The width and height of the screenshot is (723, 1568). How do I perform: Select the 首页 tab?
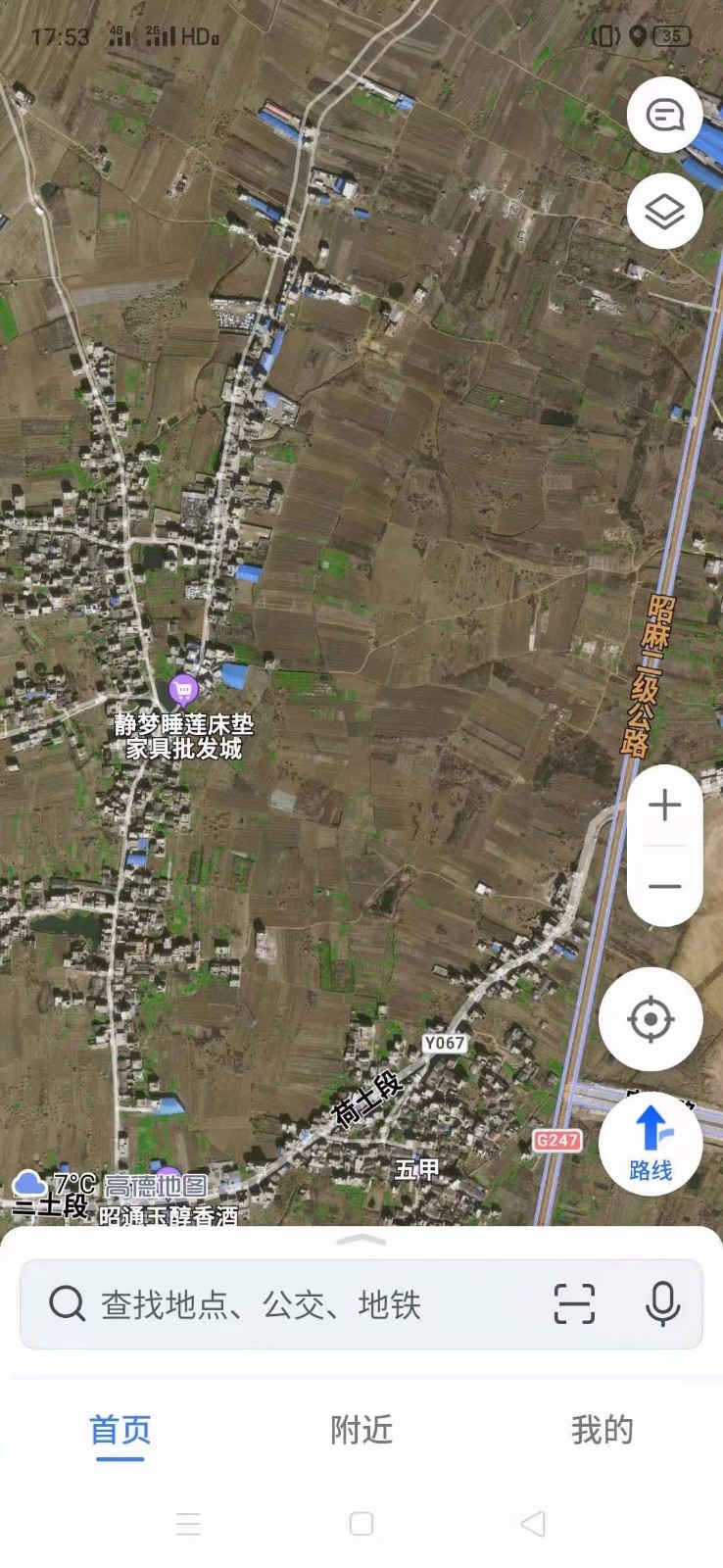(x=120, y=1431)
